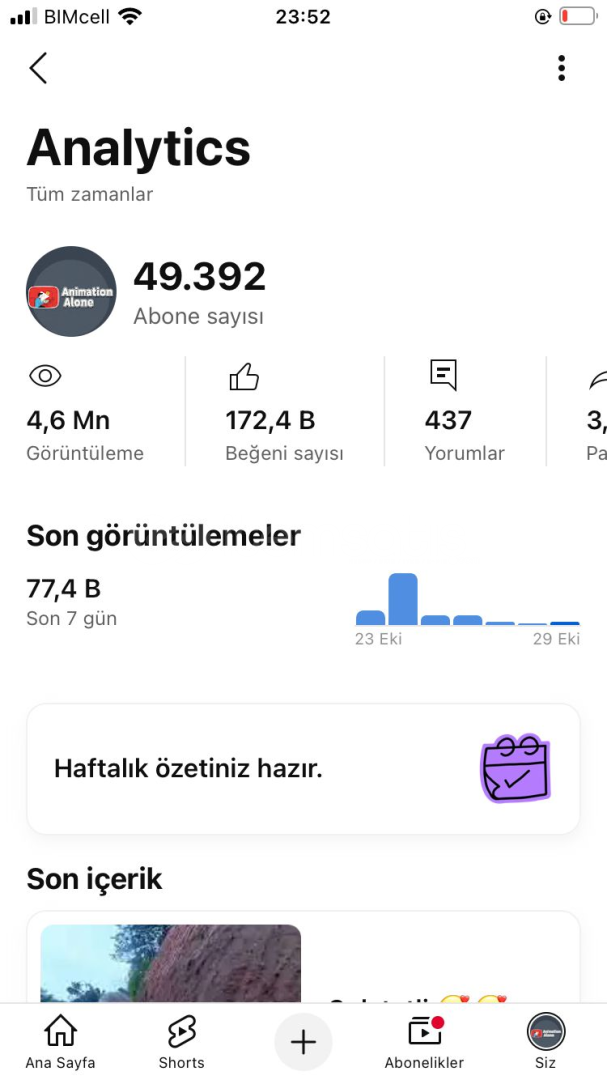Image resolution: width=607 pixels, height=1080 pixels.
Task: Switch to the Shorts tab
Action: pos(181,1042)
